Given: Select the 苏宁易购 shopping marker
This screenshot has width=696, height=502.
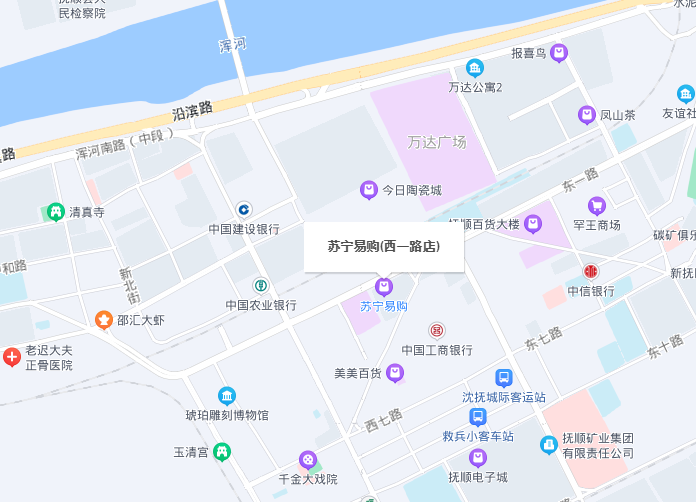Looking at the screenshot, I should pyautogui.click(x=384, y=287).
